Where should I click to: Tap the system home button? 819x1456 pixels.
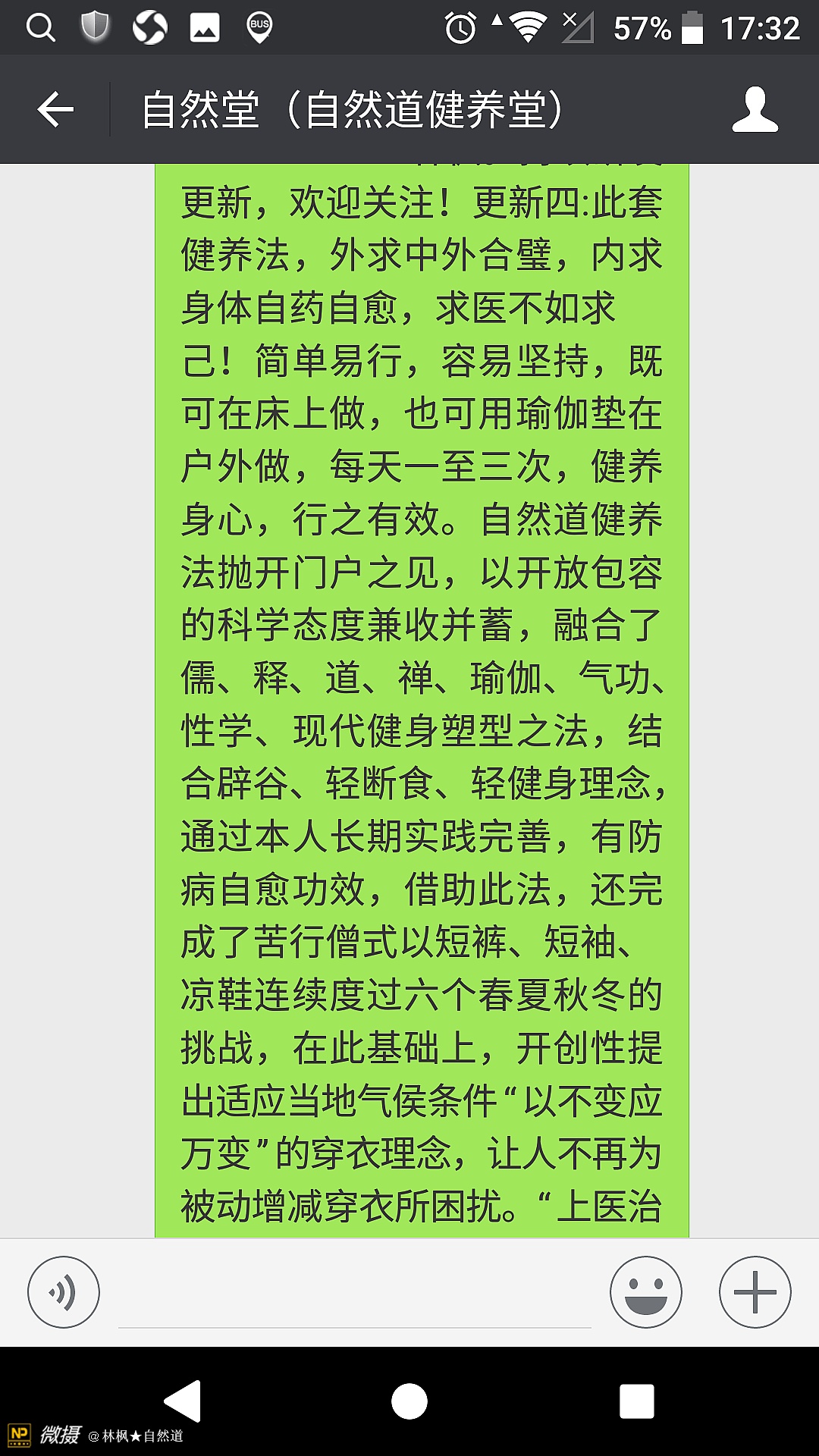(409, 1401)
